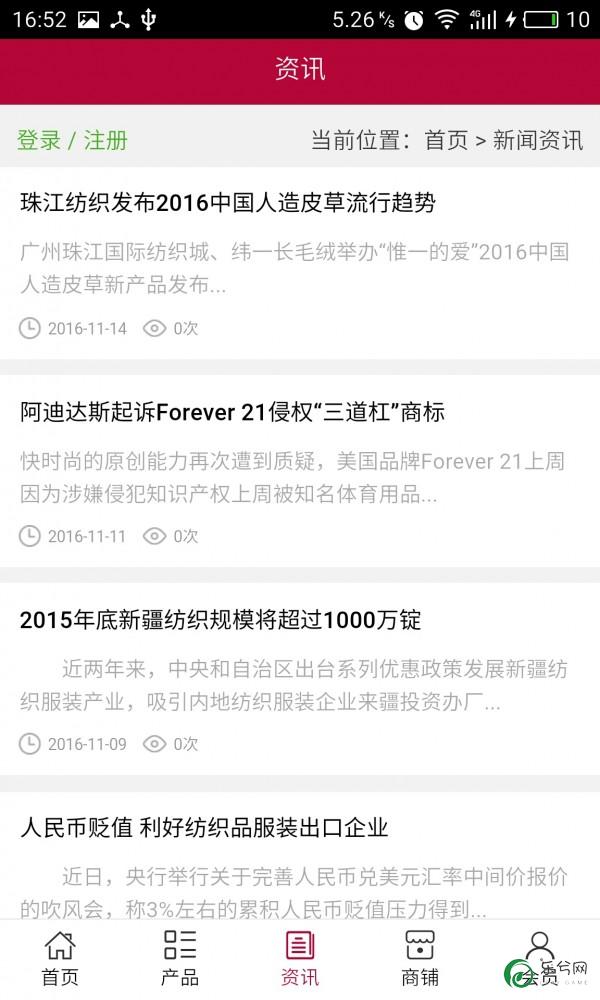Screen dimensions: 600x1000
Task: Select the 资讯 tab
Action: (300, 959)
